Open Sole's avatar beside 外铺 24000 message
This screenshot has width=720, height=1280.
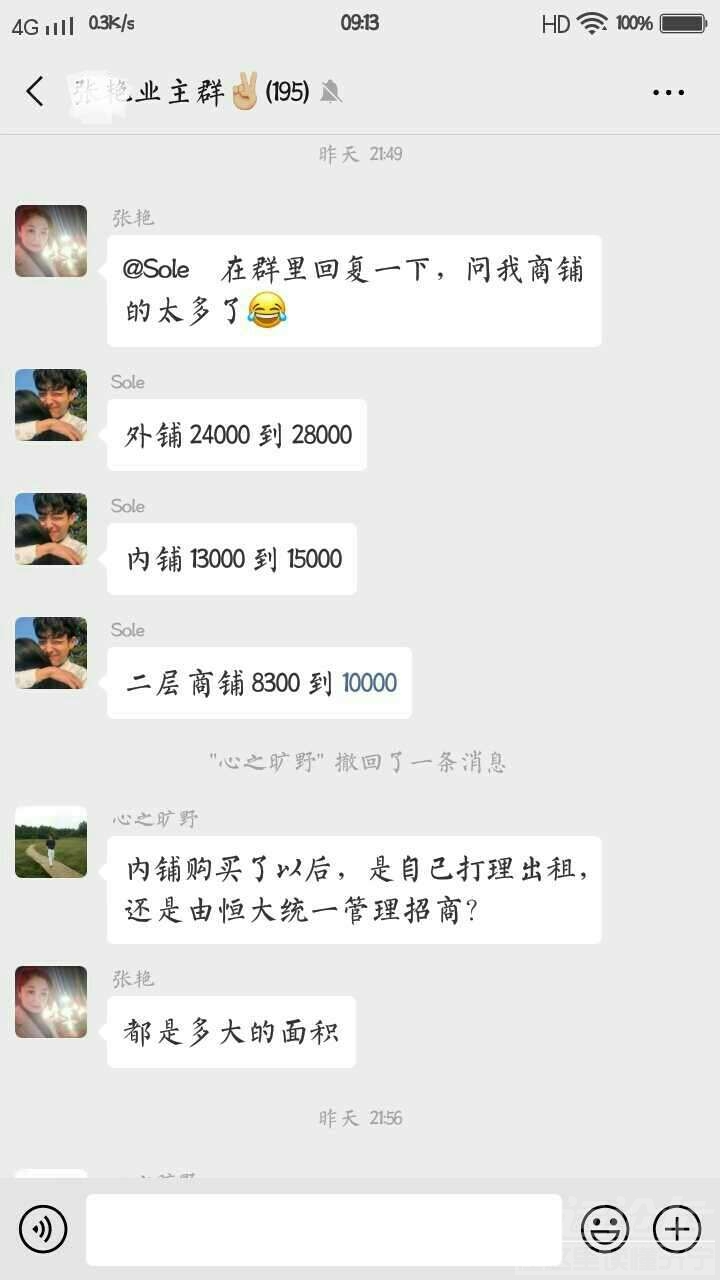pyautogui.click(x=51, y=405)
